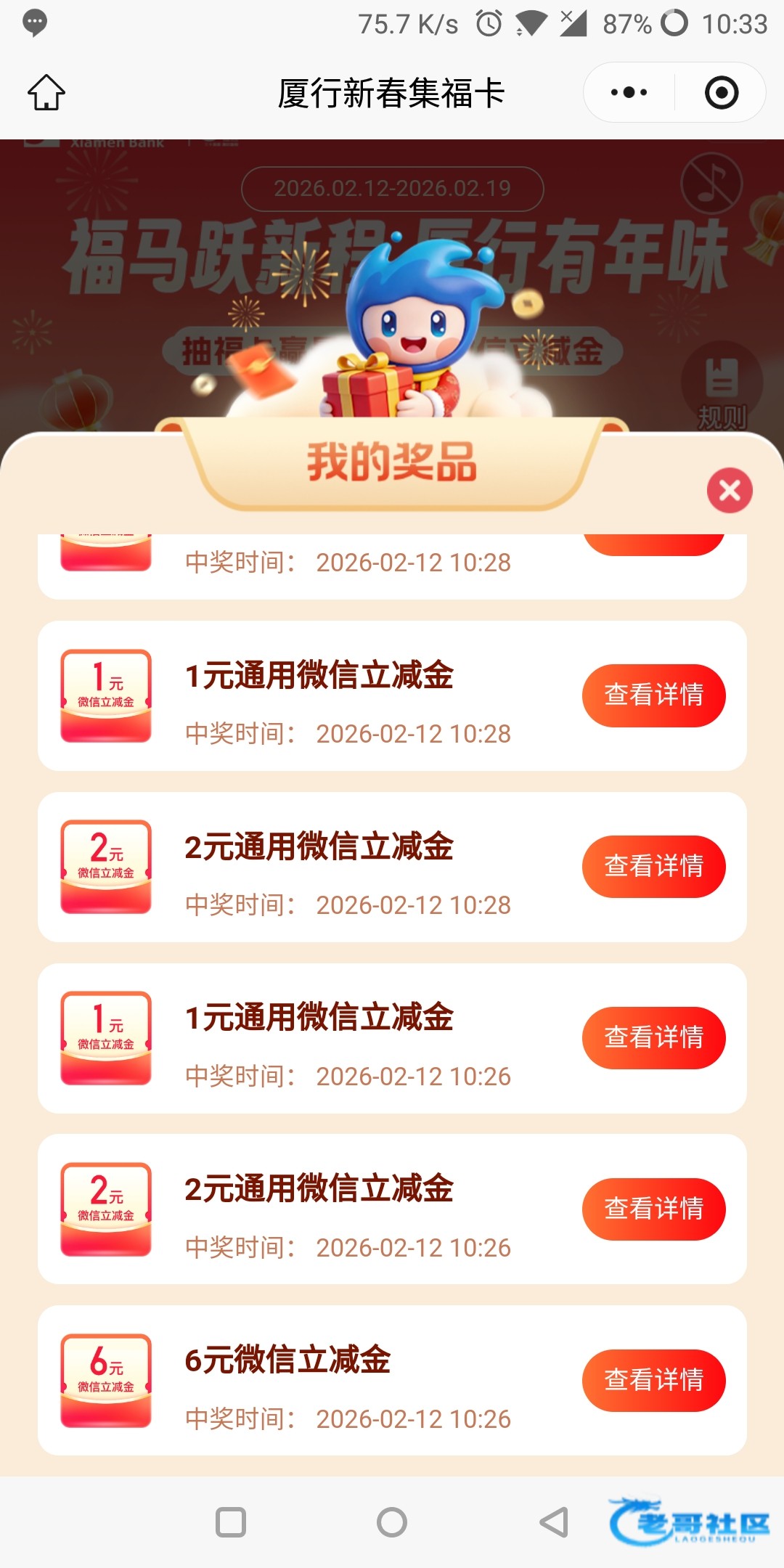Return to the mini program home page
The height and width of the screenshot is (1568, 784).
46,93
